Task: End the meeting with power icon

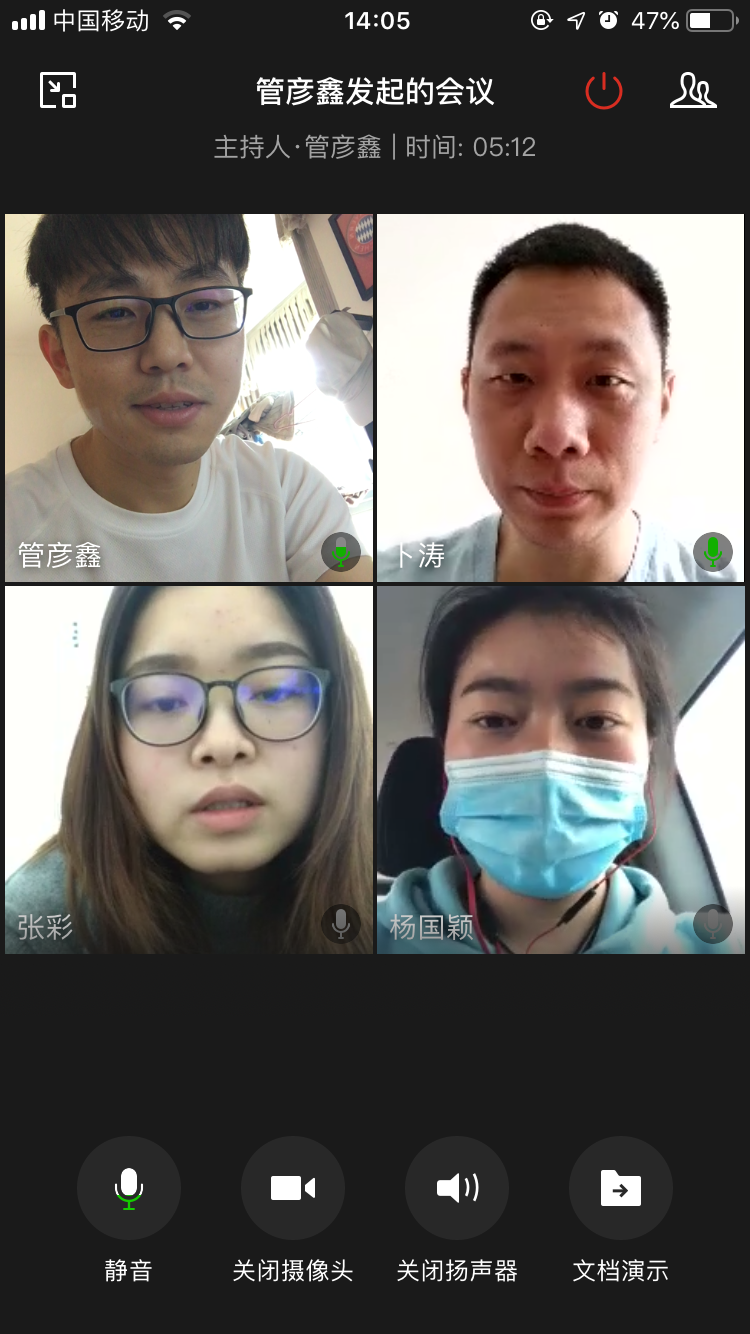Action: coord(604,91)
